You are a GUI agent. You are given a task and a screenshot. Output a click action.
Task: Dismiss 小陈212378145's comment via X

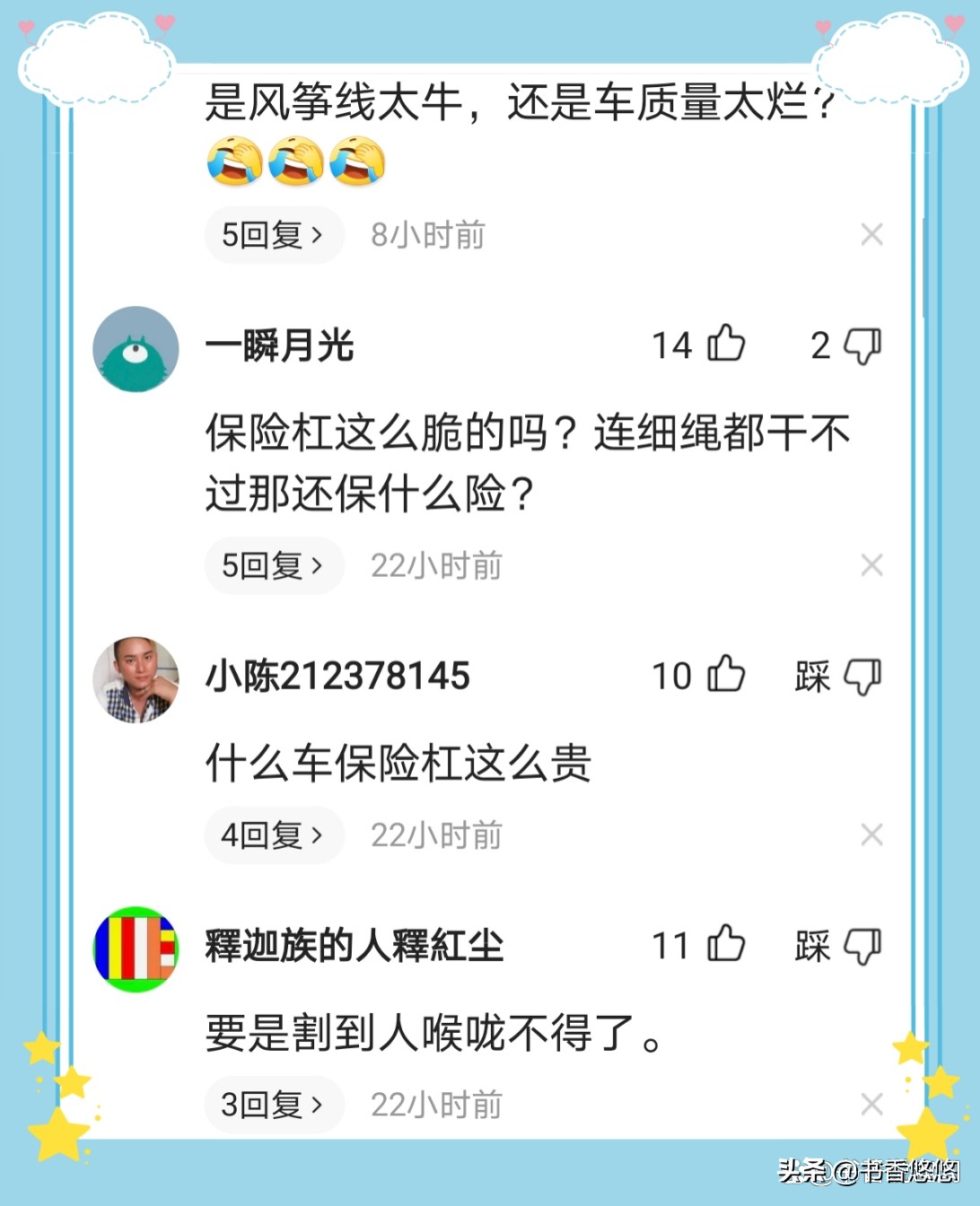pyautogui.click(x=871, y=835)
